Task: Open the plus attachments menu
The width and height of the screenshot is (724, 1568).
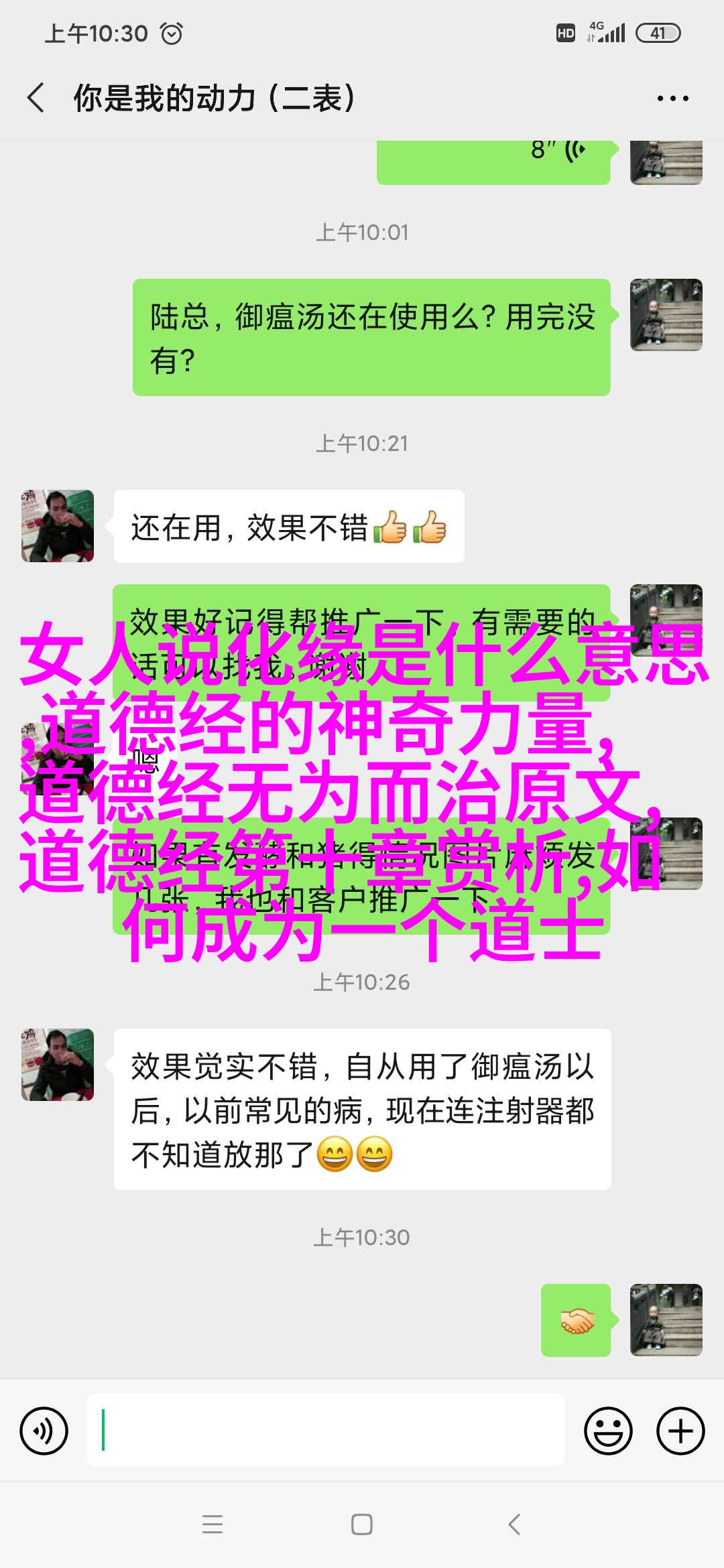Action: tap(680, 1431)
